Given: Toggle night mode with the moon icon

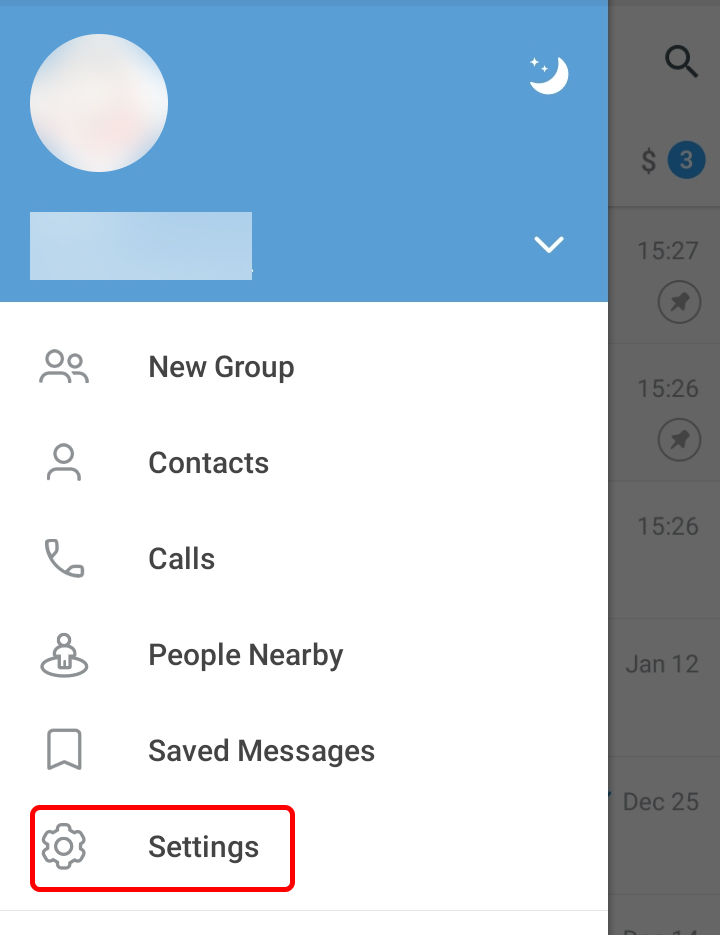Looking at the screenshot, I should point(548,74).
